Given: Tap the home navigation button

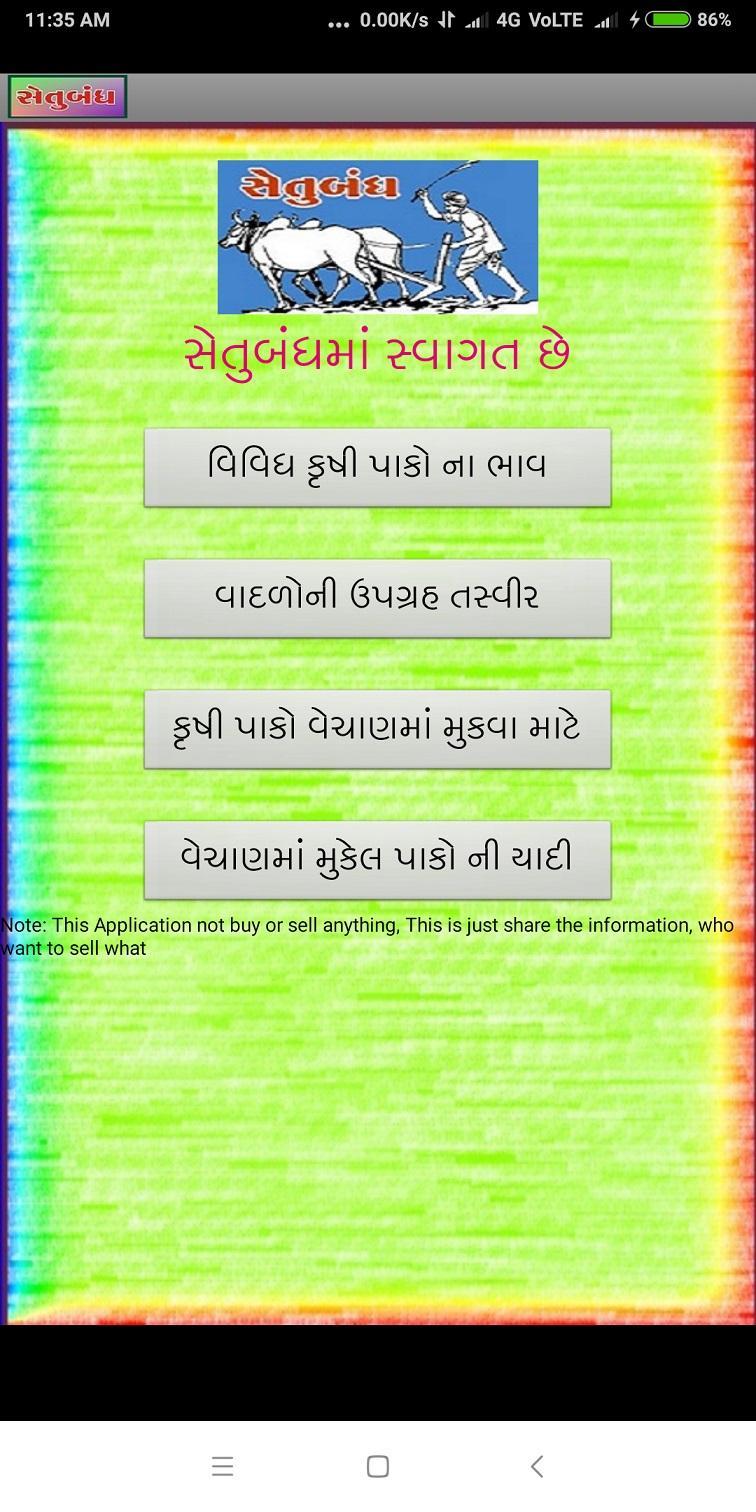Looking at the screenshot, I should pos(377,1466).
